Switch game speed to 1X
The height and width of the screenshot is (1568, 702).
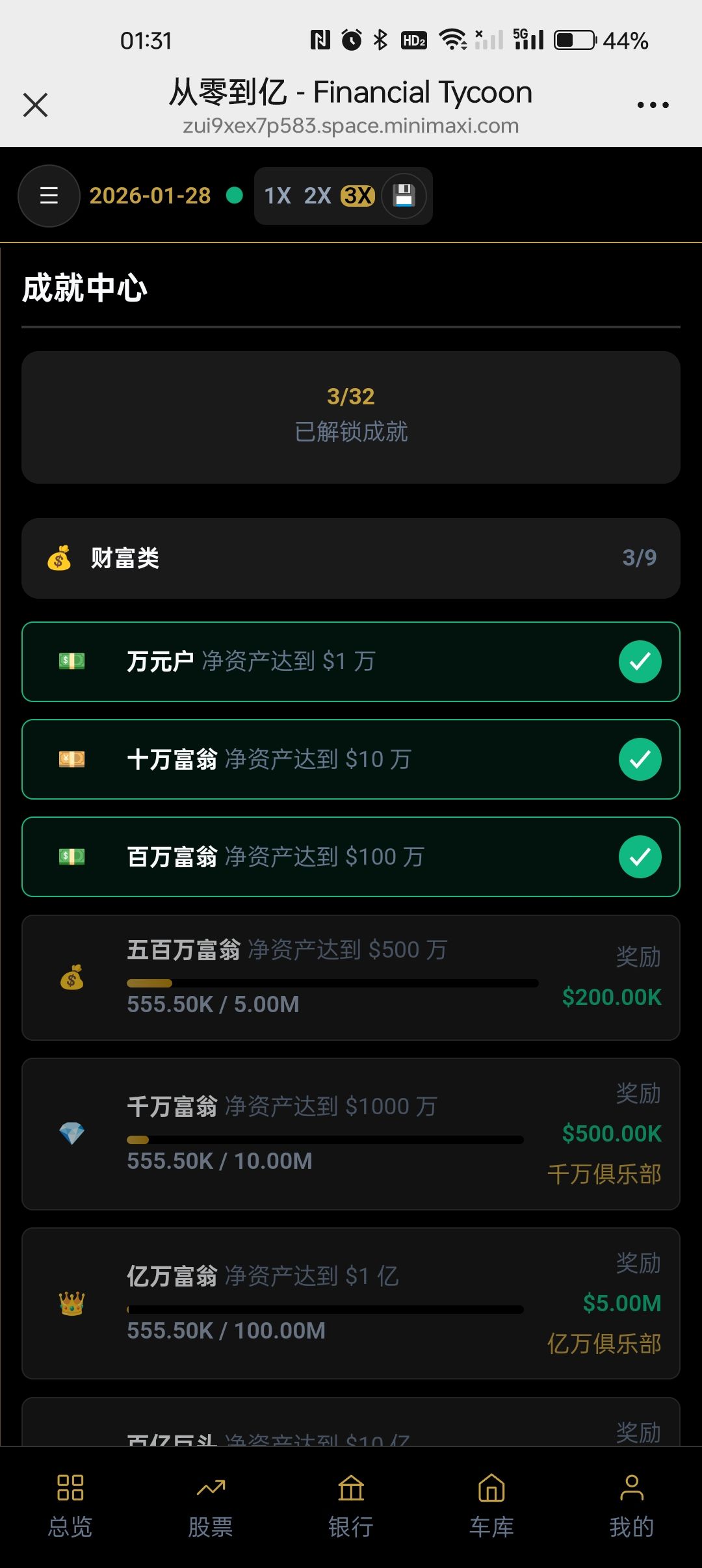(277, 196)
